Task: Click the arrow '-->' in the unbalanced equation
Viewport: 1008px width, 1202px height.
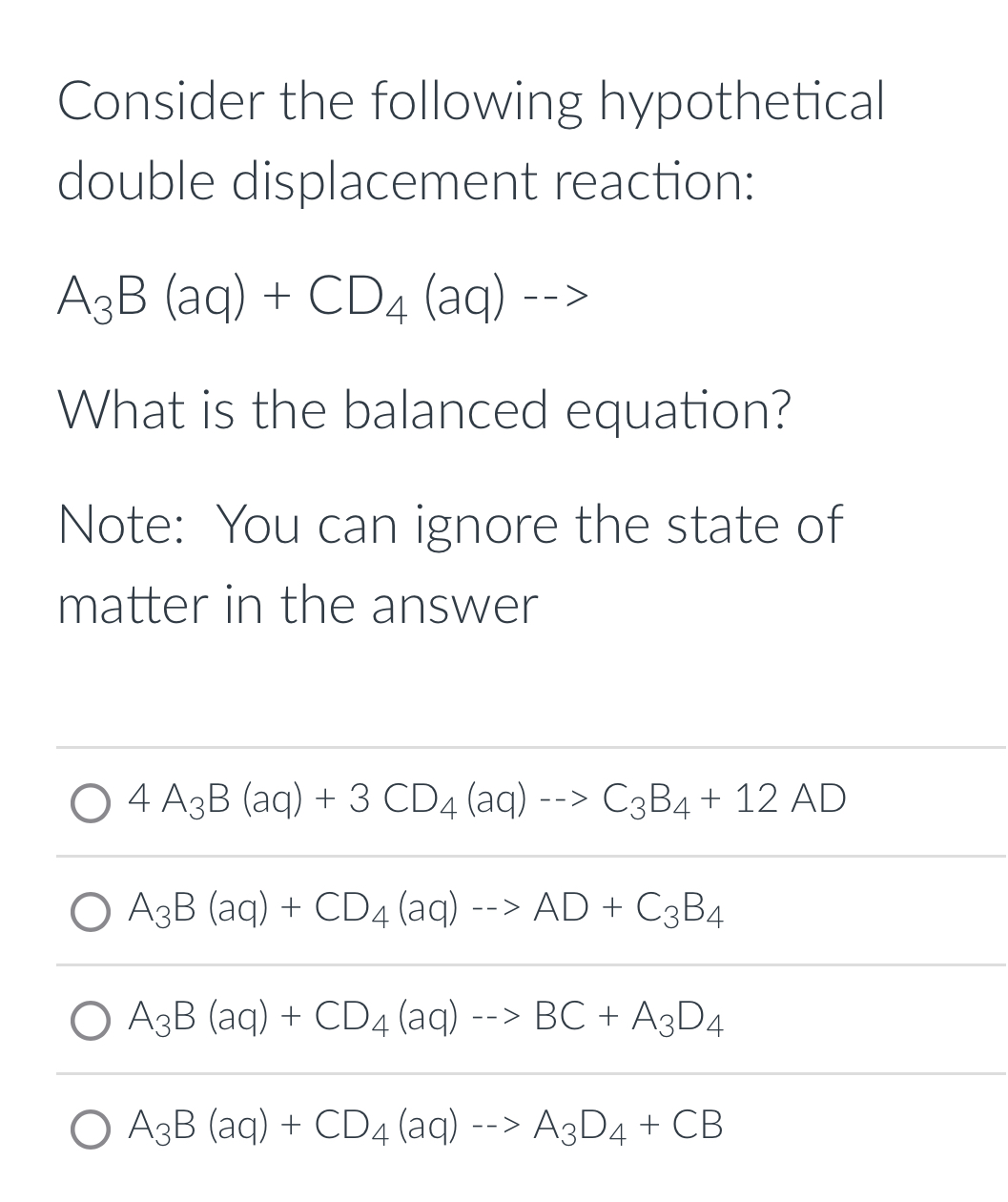Action: 558,299
